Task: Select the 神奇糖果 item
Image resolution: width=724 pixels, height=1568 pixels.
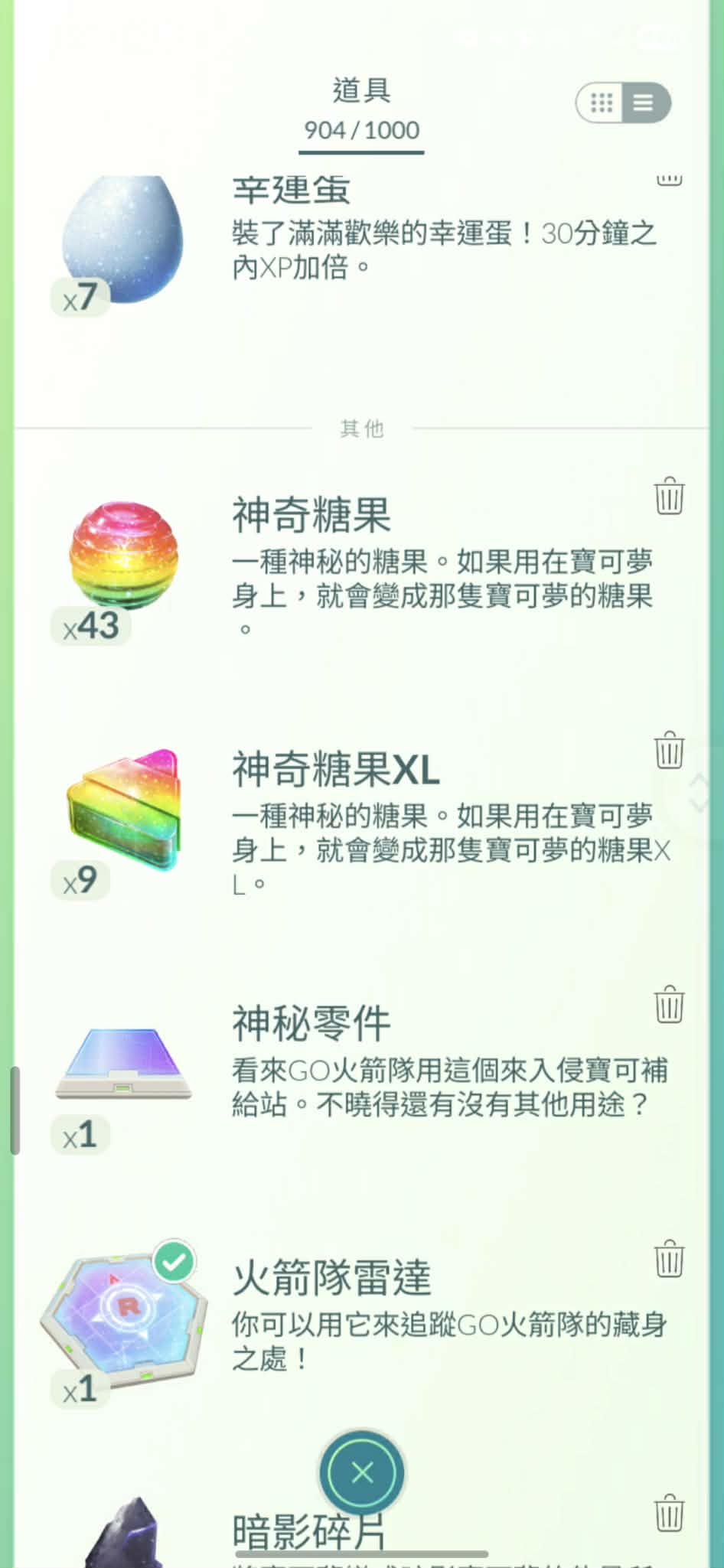Action: pos(124,556)
